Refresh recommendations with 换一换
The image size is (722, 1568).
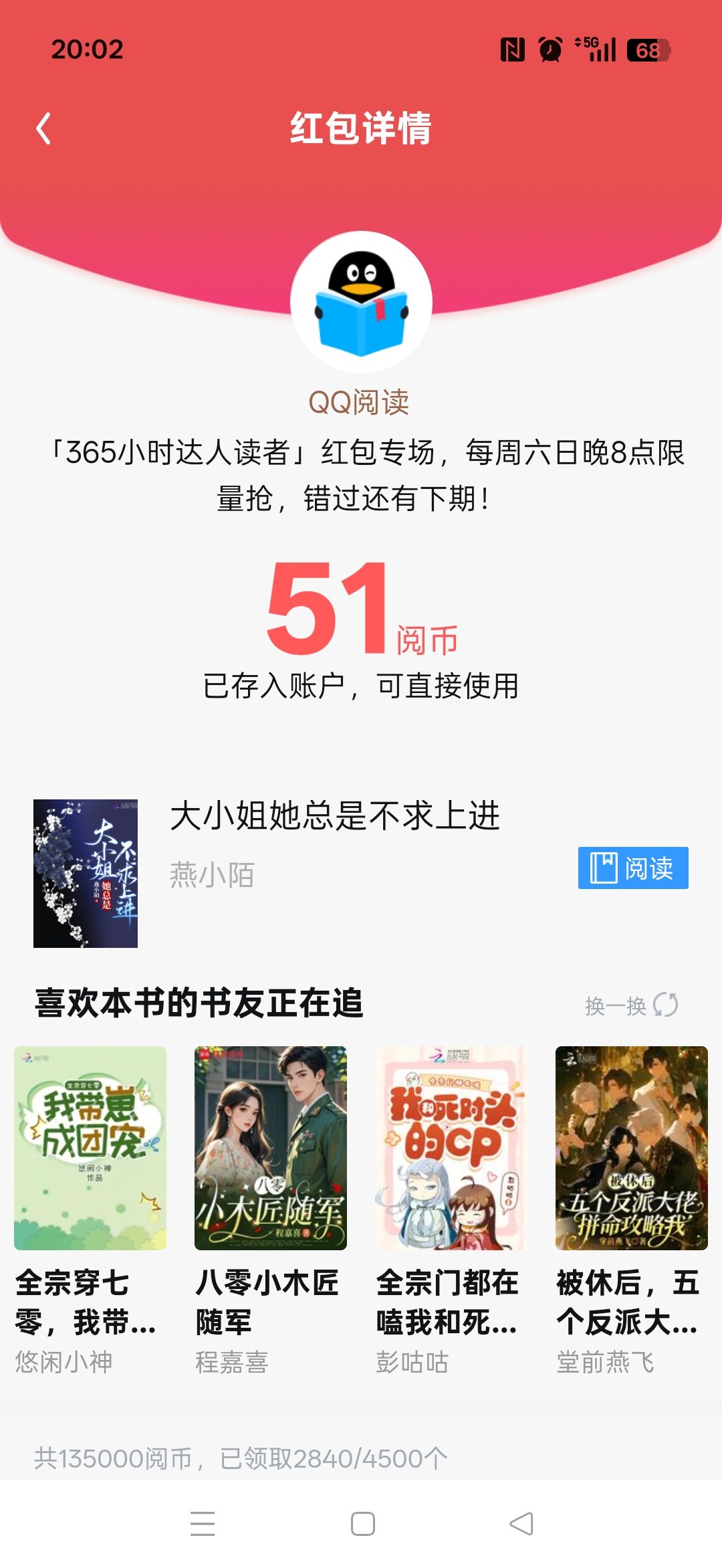click(x=631, y=1005)
